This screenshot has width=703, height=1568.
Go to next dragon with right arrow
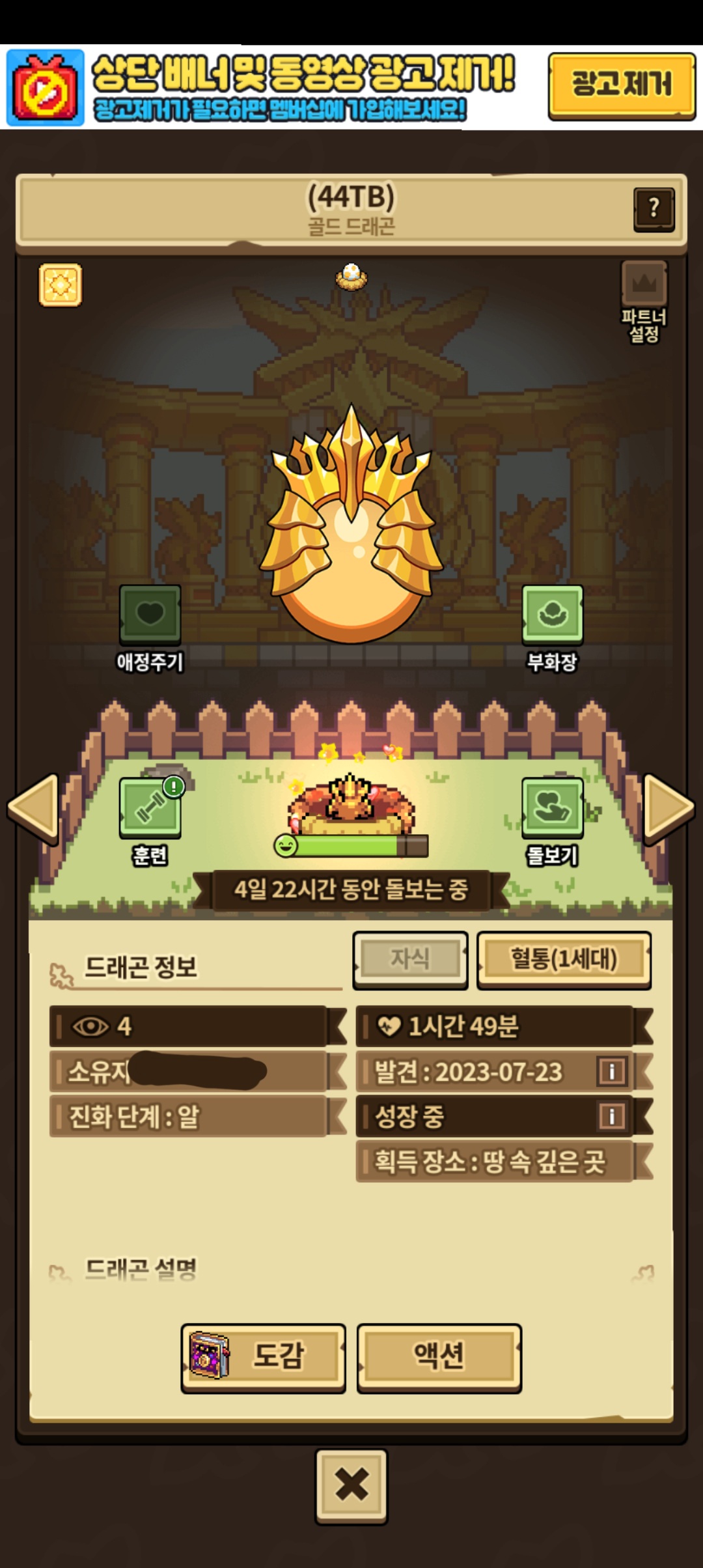[668, 807]
